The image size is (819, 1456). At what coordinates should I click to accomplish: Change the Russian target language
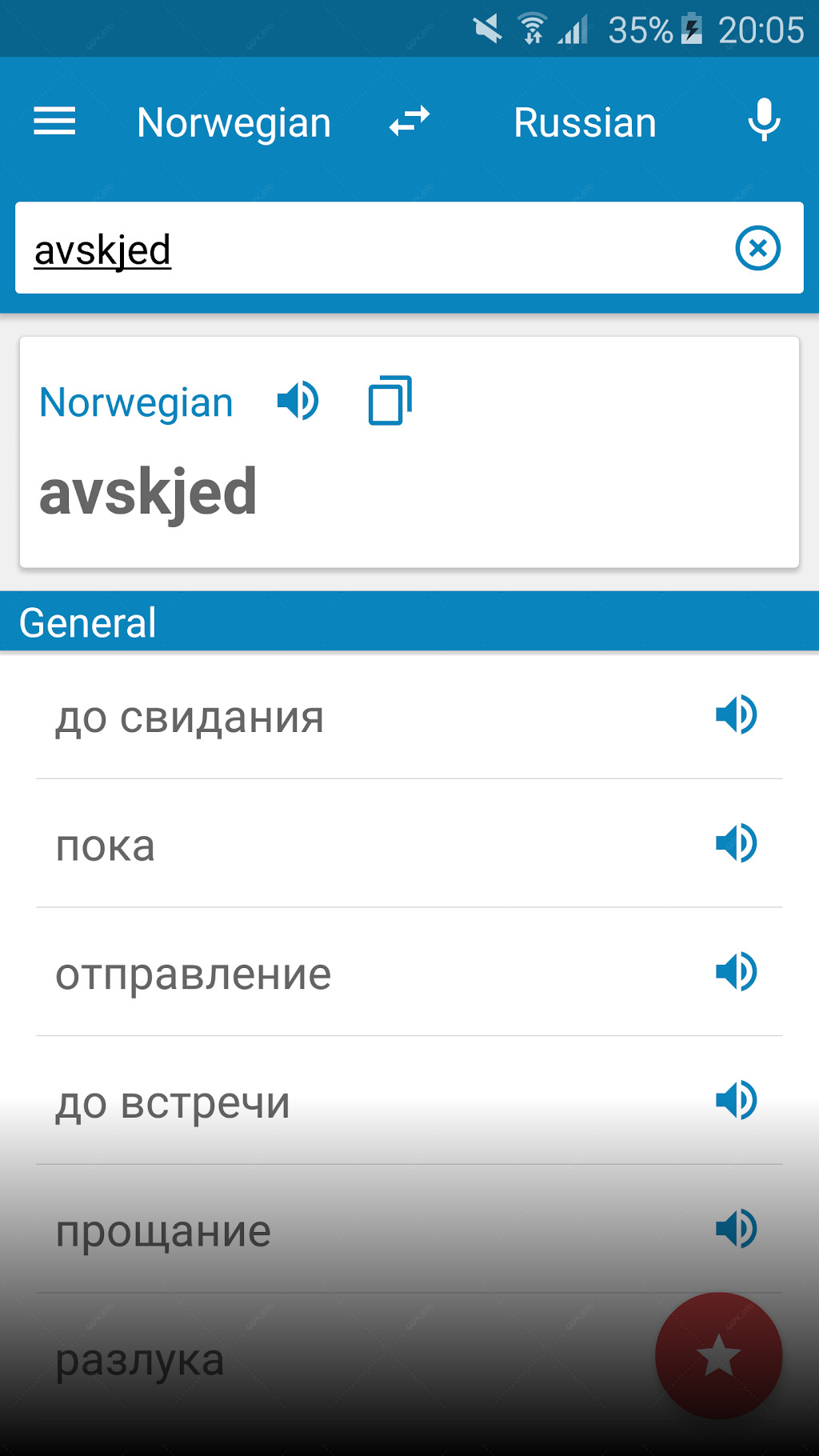(x=585, y=122)
